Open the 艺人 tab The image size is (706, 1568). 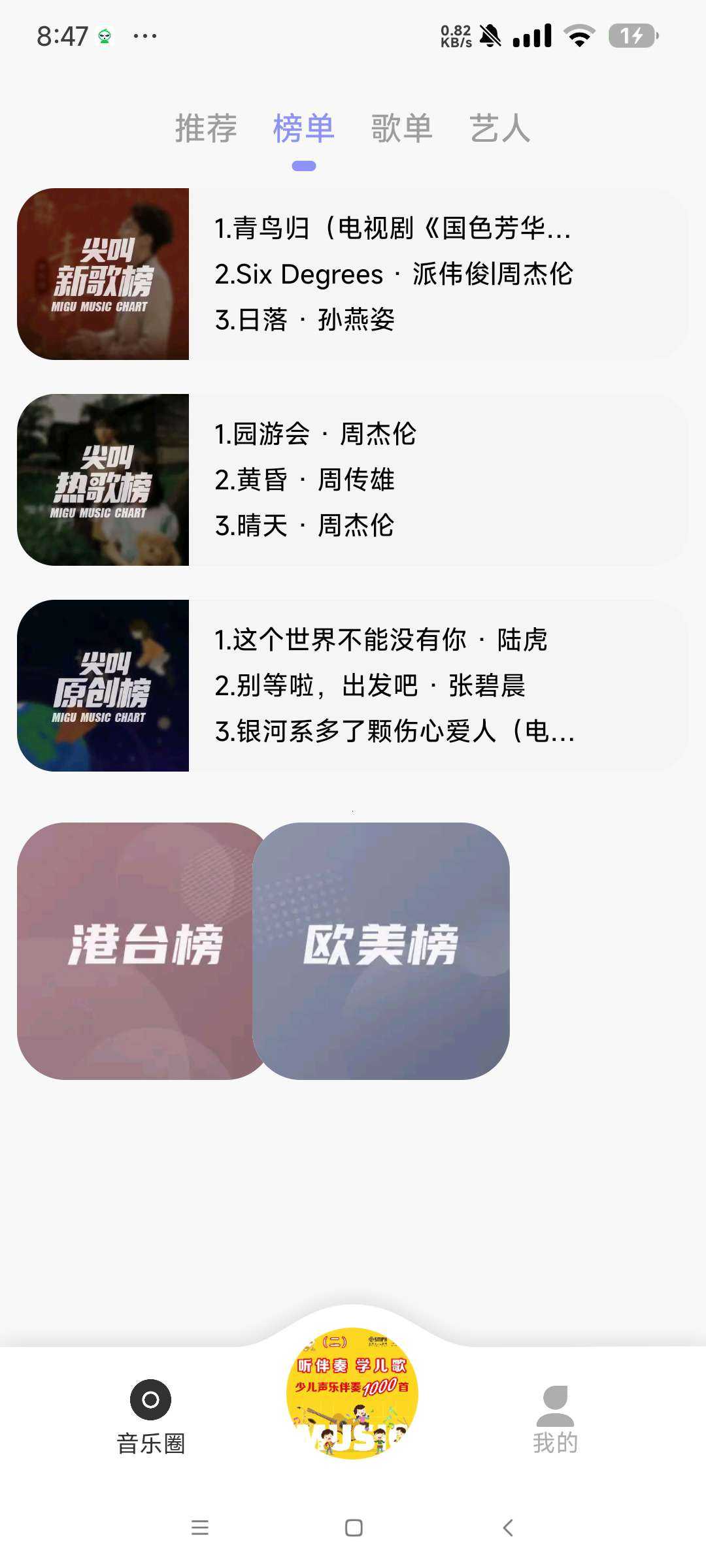coord(499,127)
